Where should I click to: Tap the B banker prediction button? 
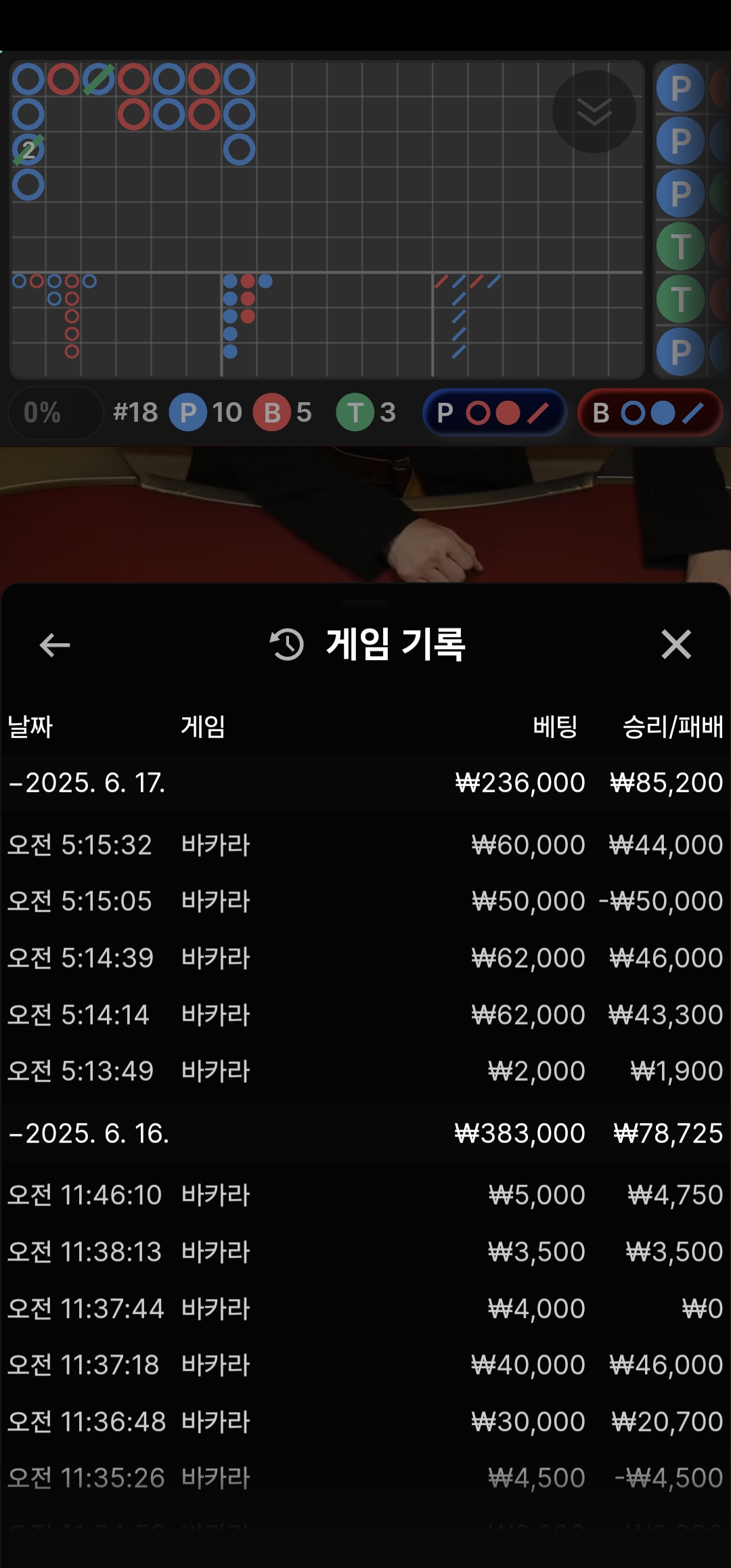[650, 412]
